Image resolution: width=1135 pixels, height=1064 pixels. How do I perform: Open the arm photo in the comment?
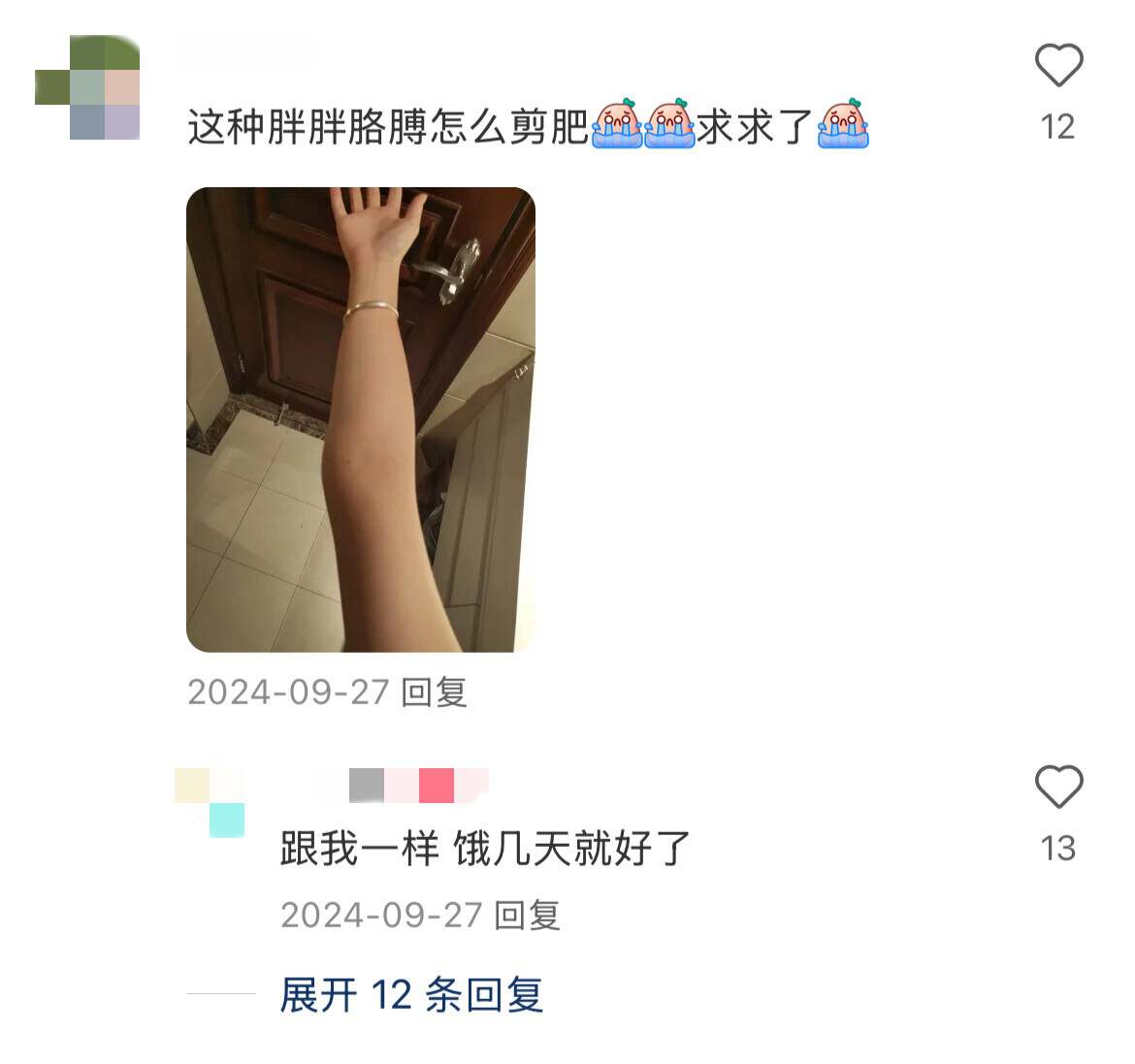pos(360,419)
